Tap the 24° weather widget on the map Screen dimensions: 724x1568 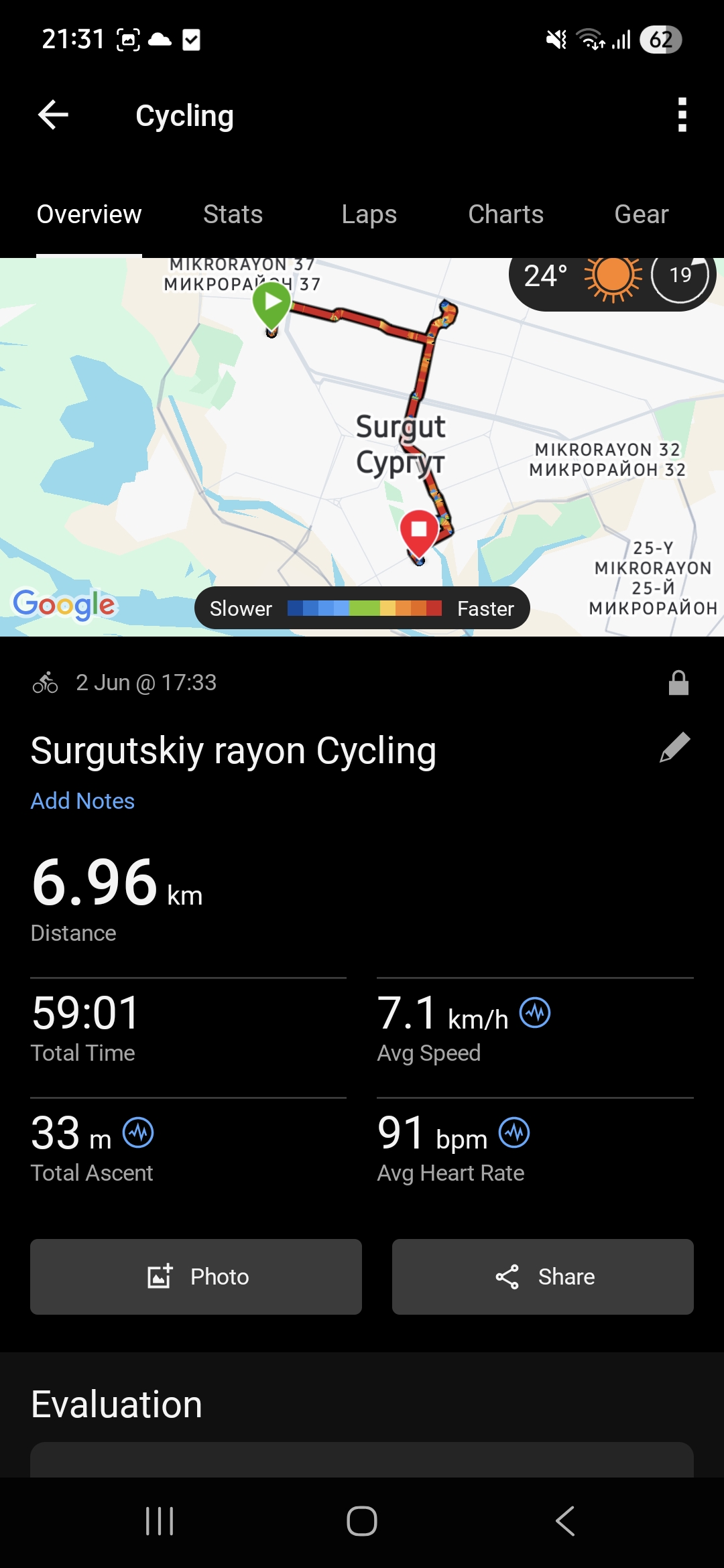point(612,275)
